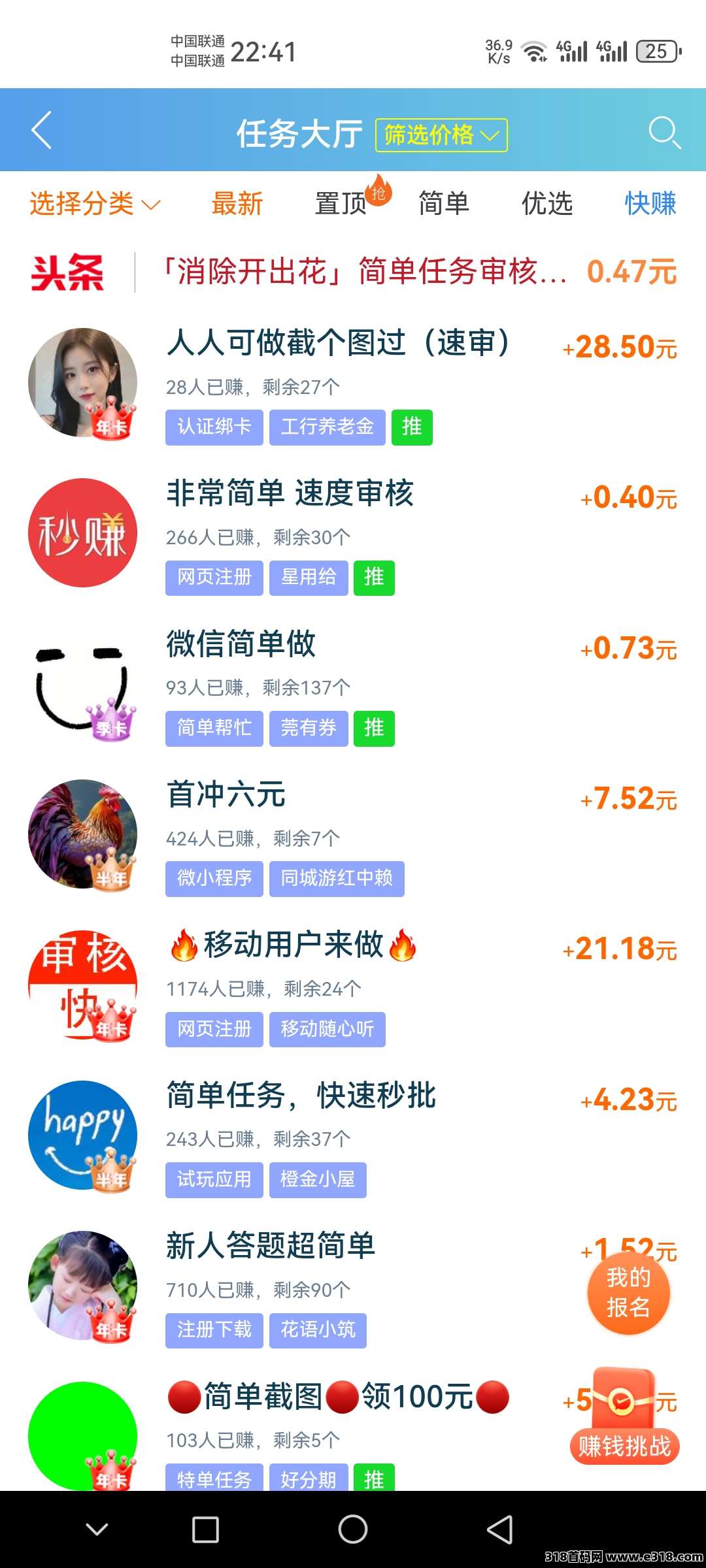Open task 简单任务，快速秒批
This screenshot has height=1568, width=706.
click(x=301, y=1096)
